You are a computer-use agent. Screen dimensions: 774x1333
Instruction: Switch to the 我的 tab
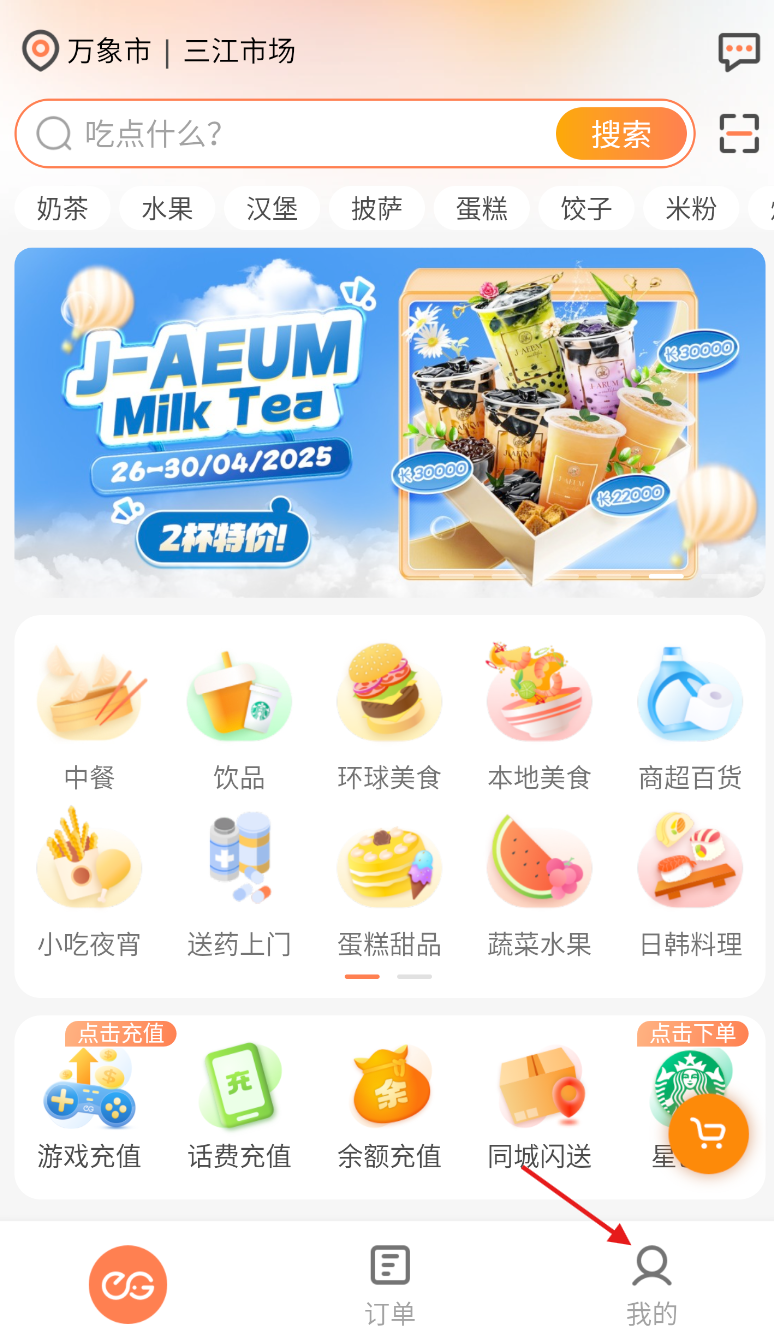click(x=651, y=1284)
